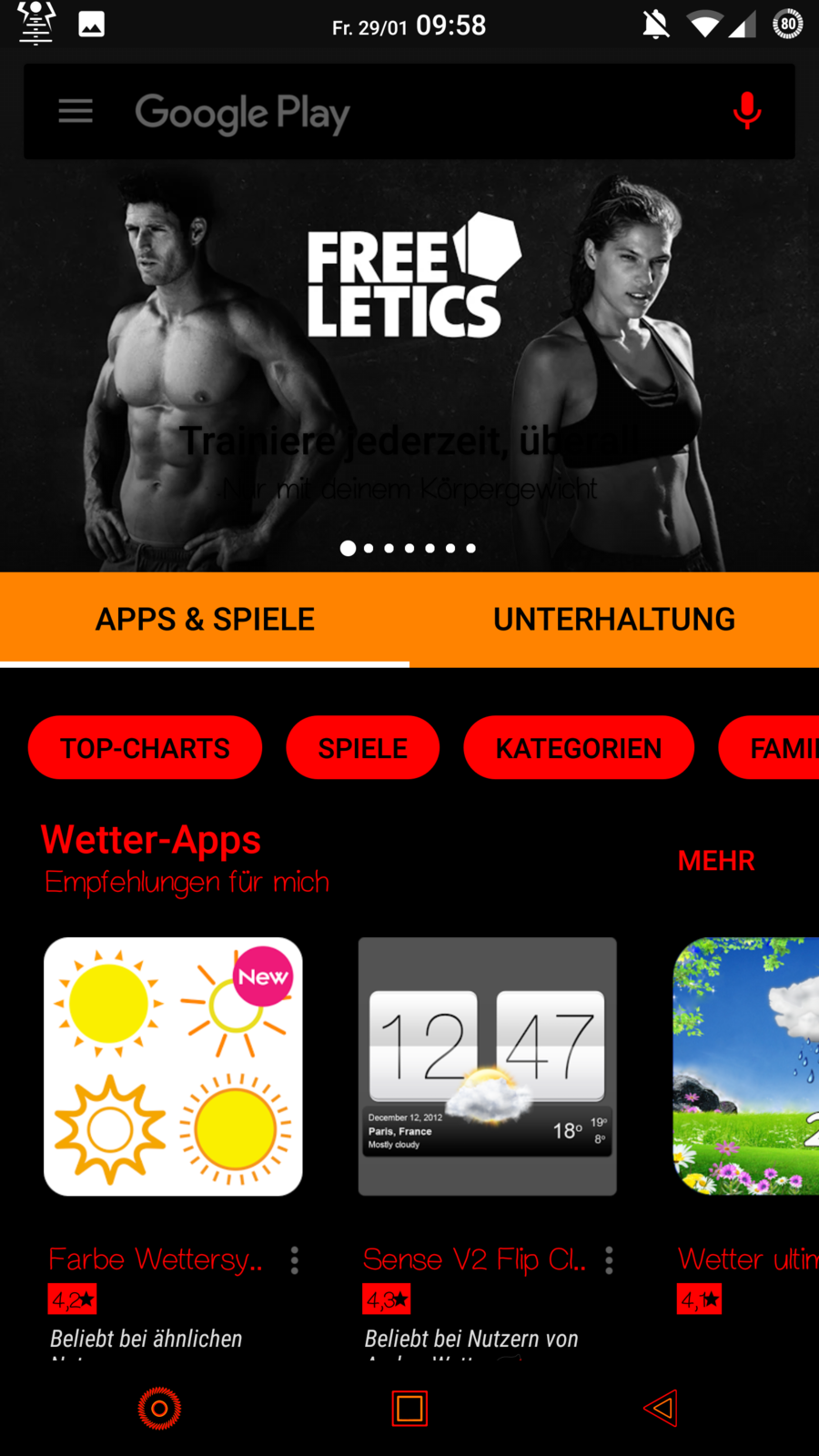Switch to the Unterhaltung tab
The image size is (819, 1456).
pyautogui.click(x=614, y=620)
